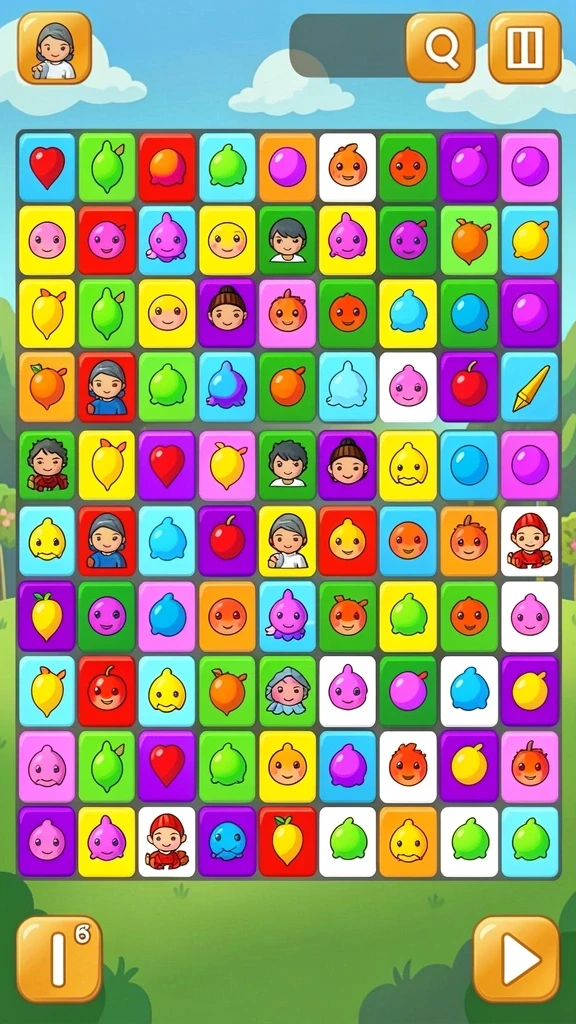Select the red heart on blue tile
This screenshot has height=1024, width=576.
(47, 167)
